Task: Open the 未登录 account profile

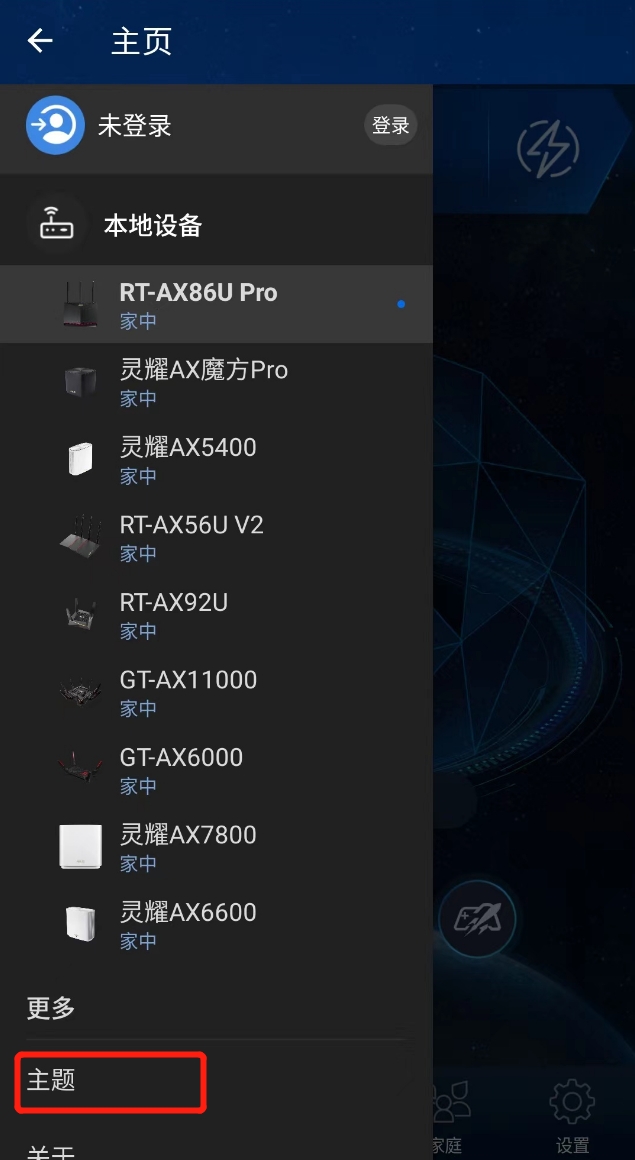Action: click(135, 126)
